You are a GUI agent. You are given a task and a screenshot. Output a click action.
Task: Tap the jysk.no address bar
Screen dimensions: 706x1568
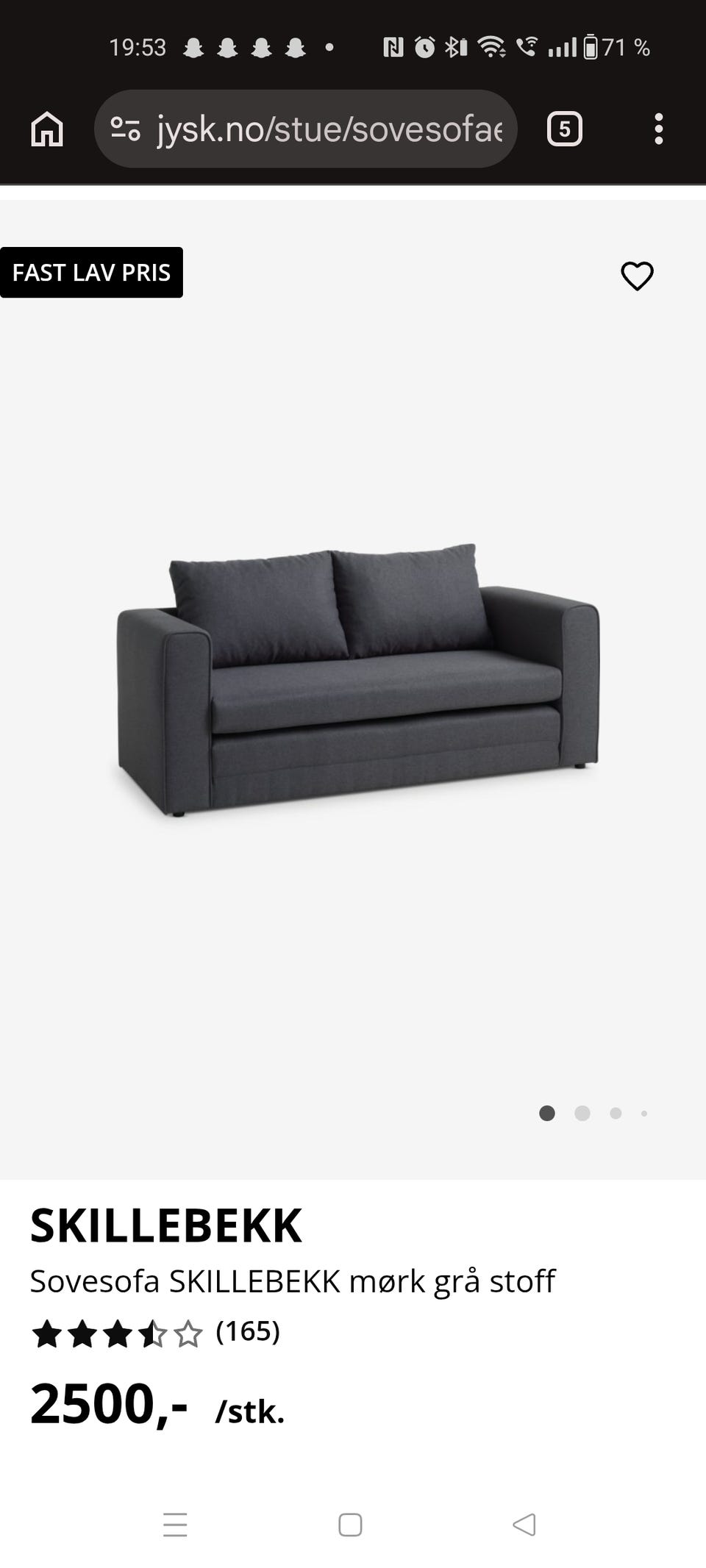point(328,129)
